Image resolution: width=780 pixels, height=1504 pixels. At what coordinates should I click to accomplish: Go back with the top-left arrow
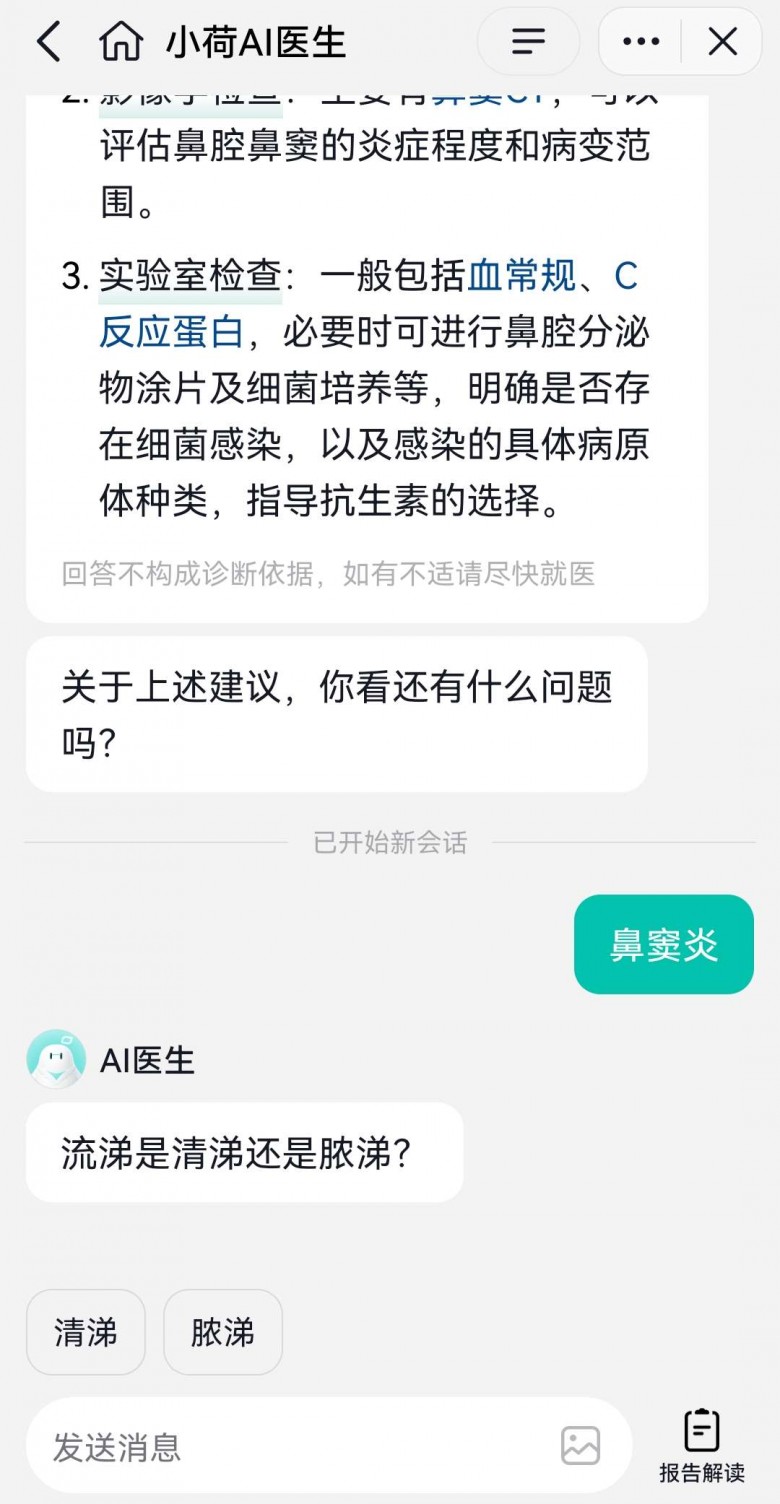click(x=48, y=42)
